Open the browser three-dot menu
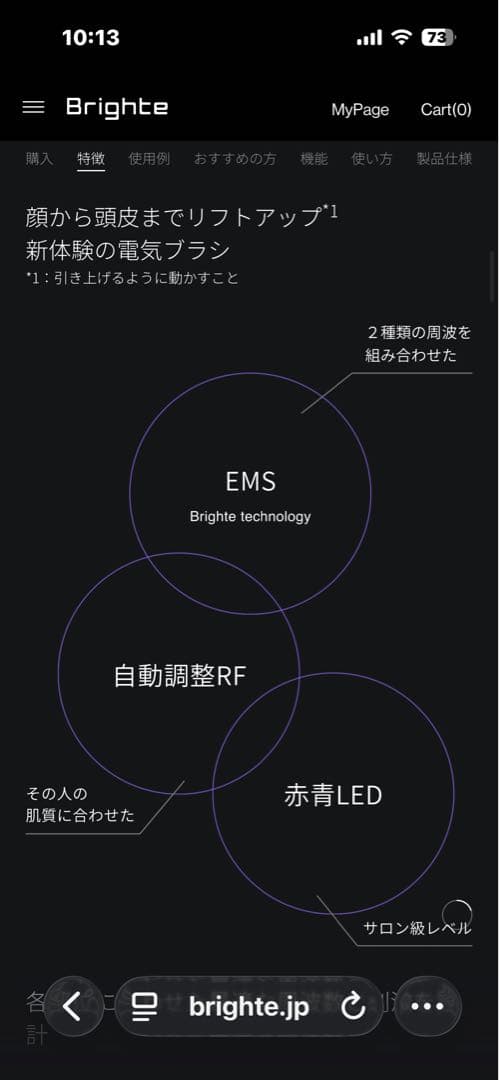The width and height of the screenshot is (499, 1080). click(x=427, y=1006)
